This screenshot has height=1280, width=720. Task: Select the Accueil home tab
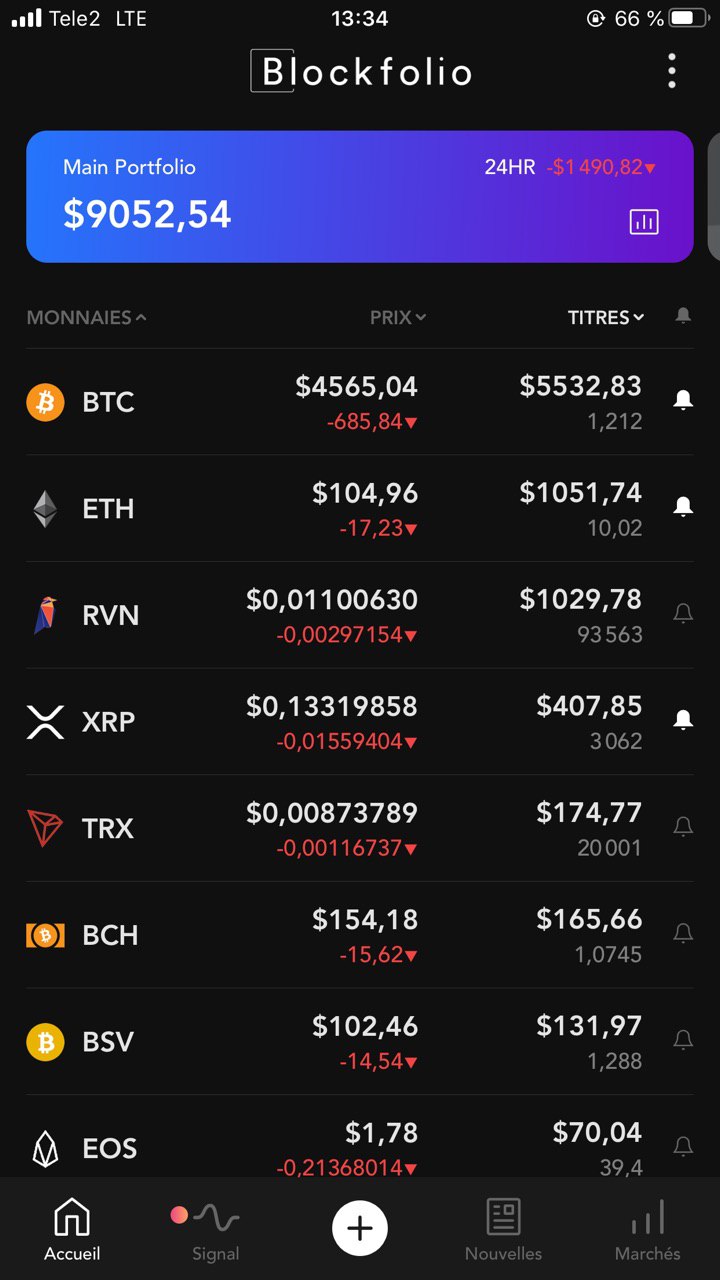72,1231
